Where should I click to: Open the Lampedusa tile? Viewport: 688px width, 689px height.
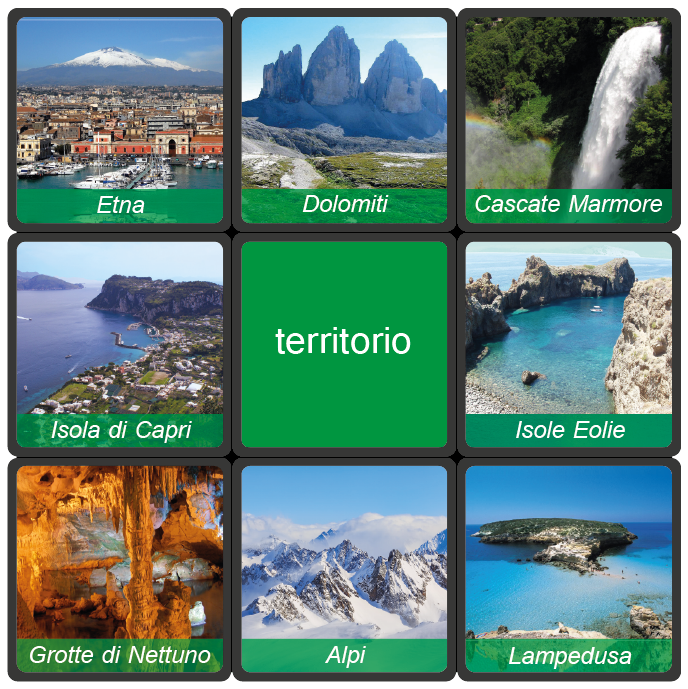pyautogui.click(x=568, y=568)
